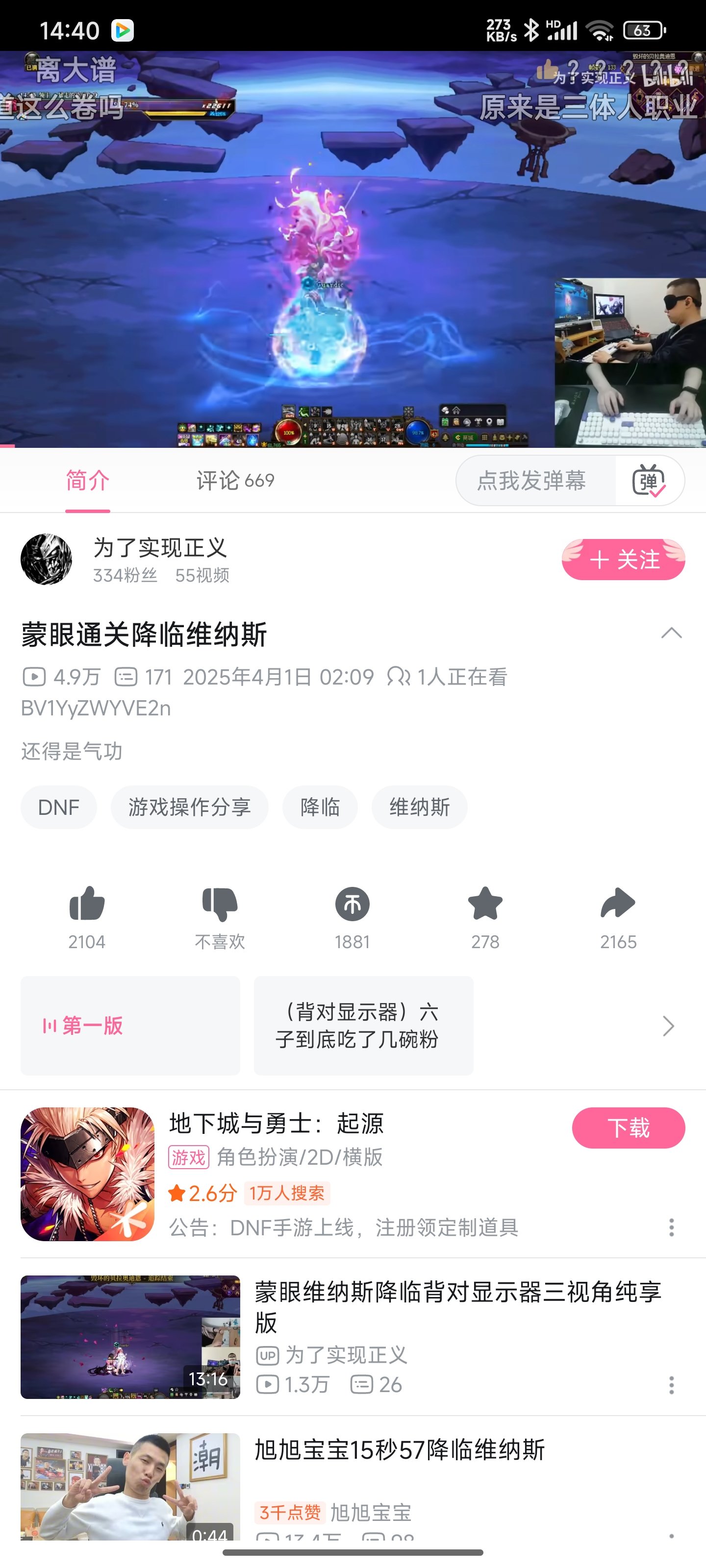This screenshot has height=1568, width=706.
Task: Open the uploader avatar of 为了实现正义
Action: tap(46, 560)
